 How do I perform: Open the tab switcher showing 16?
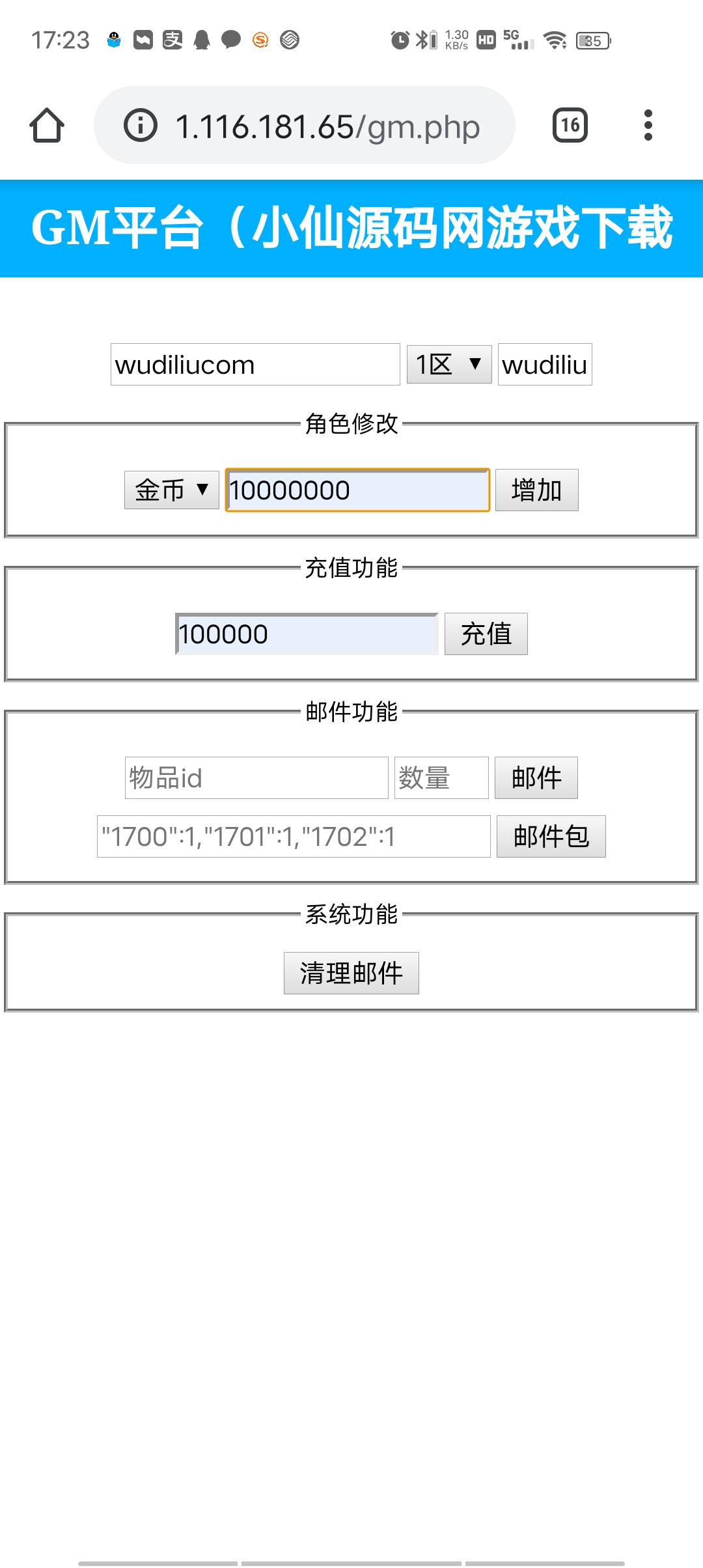[x=570, y=125]
